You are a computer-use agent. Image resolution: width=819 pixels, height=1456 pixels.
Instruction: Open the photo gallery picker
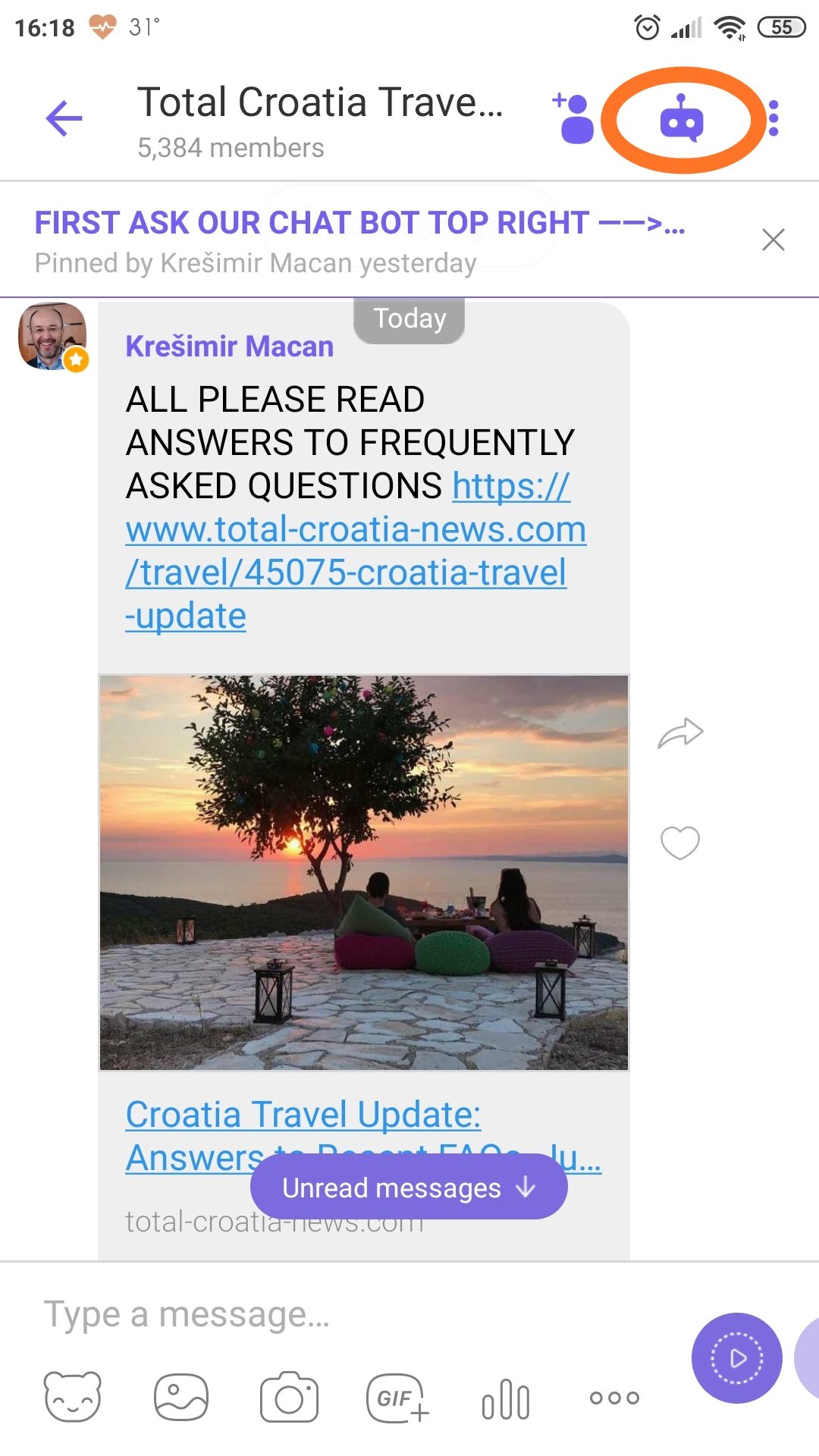pos(181,1397)
